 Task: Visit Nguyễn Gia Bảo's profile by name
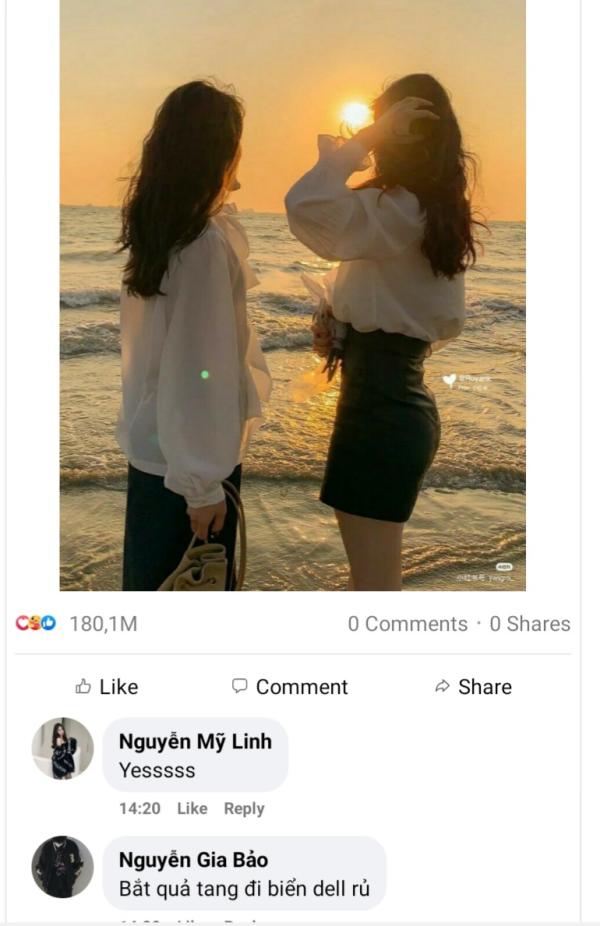[193, 860]
